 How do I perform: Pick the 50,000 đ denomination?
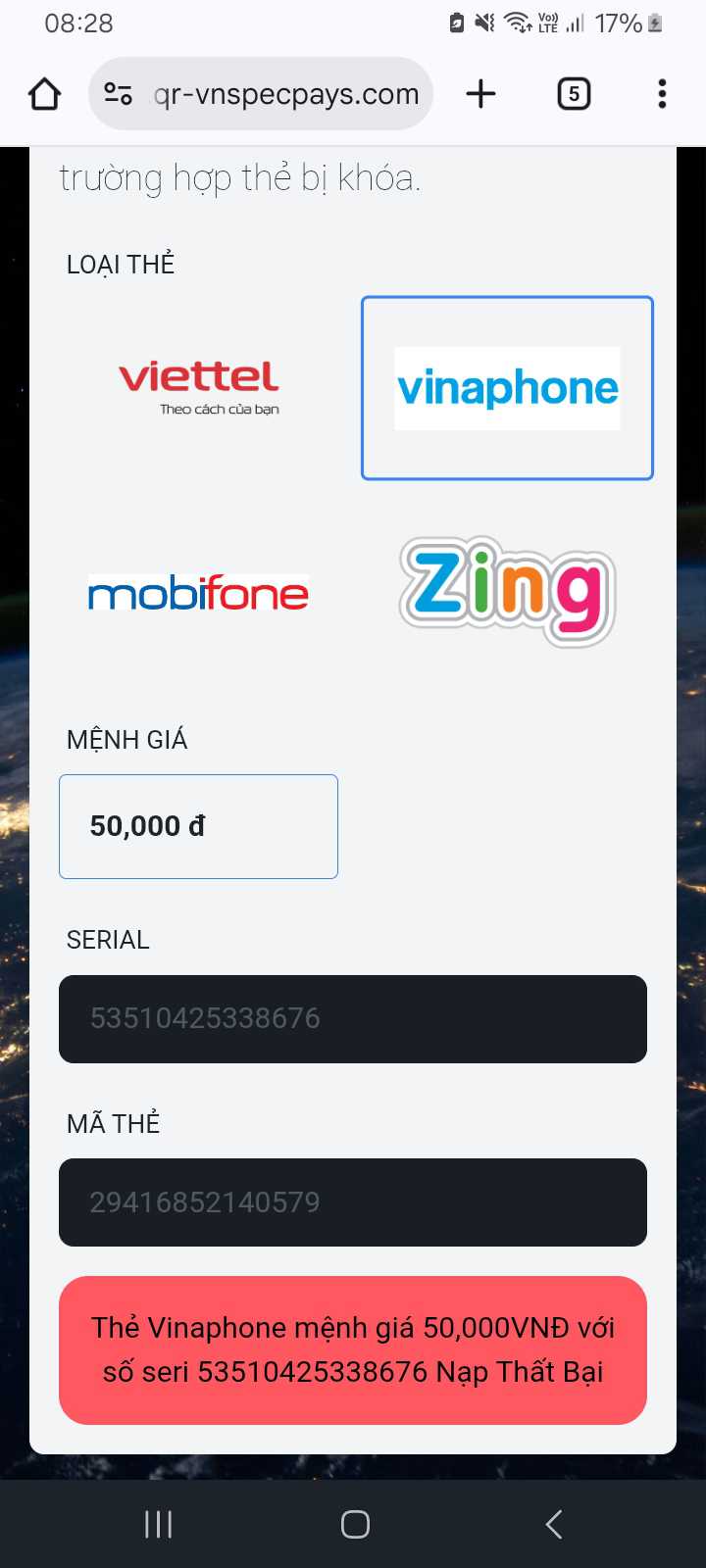(198, 826)
